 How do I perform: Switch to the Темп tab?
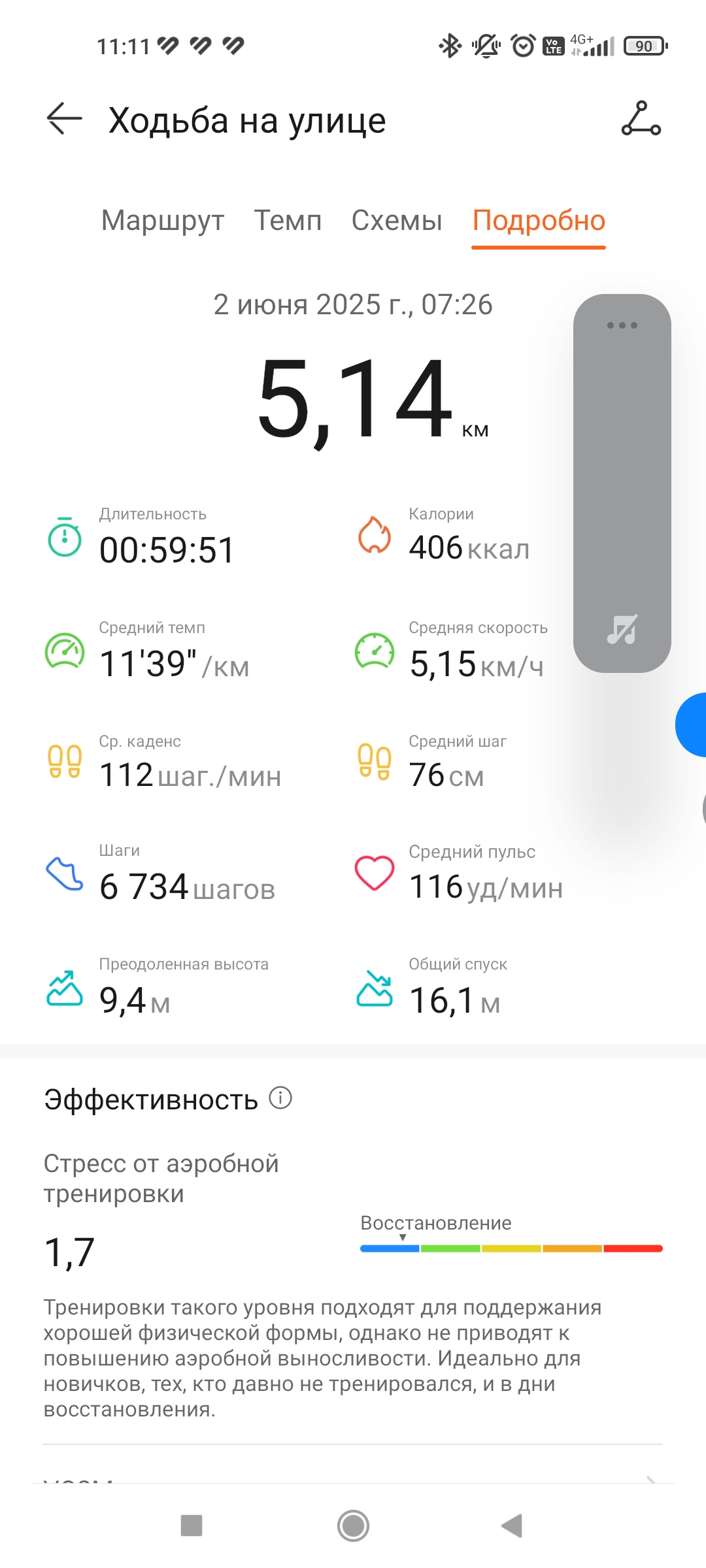pyautogui.click(x=288, y=220)
